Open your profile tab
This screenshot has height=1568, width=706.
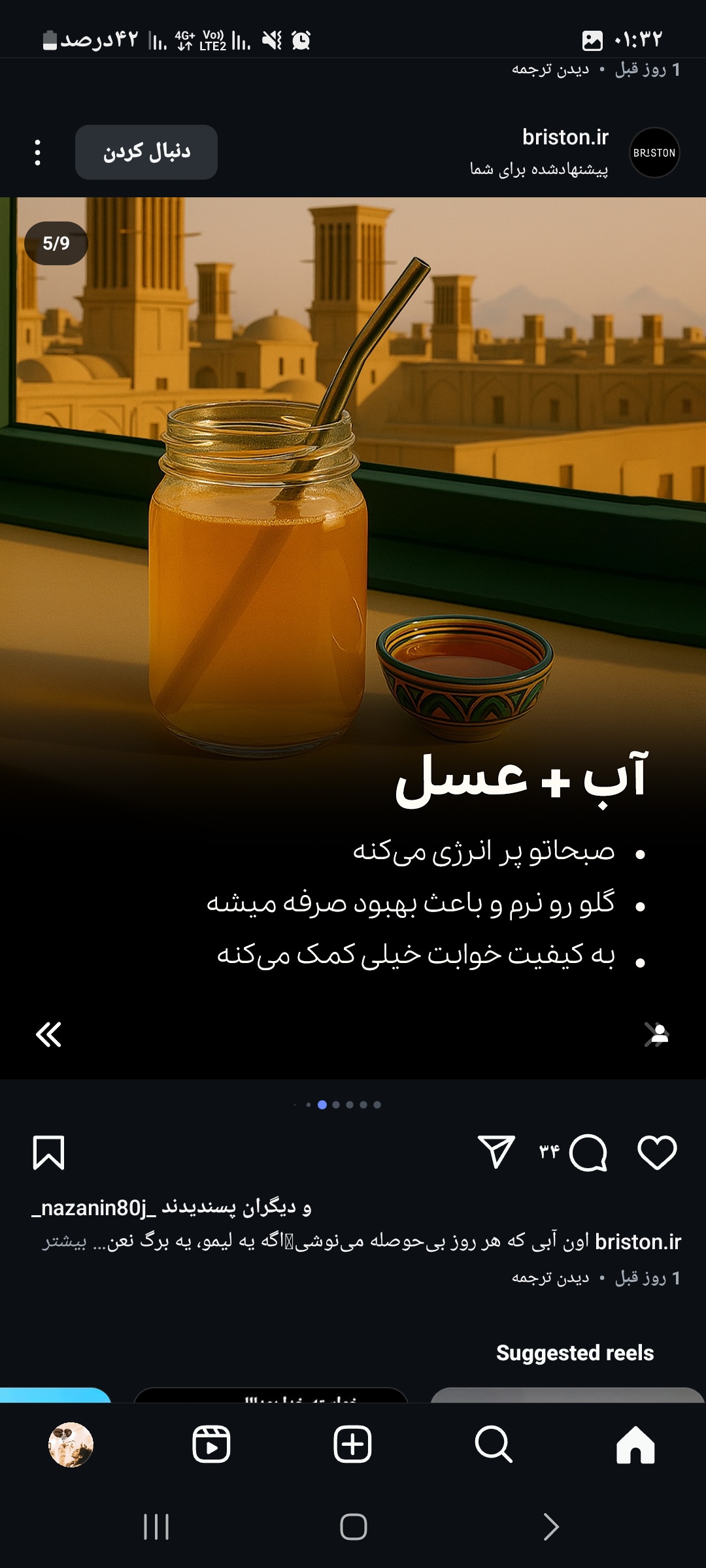click(x=71, y=1444)
